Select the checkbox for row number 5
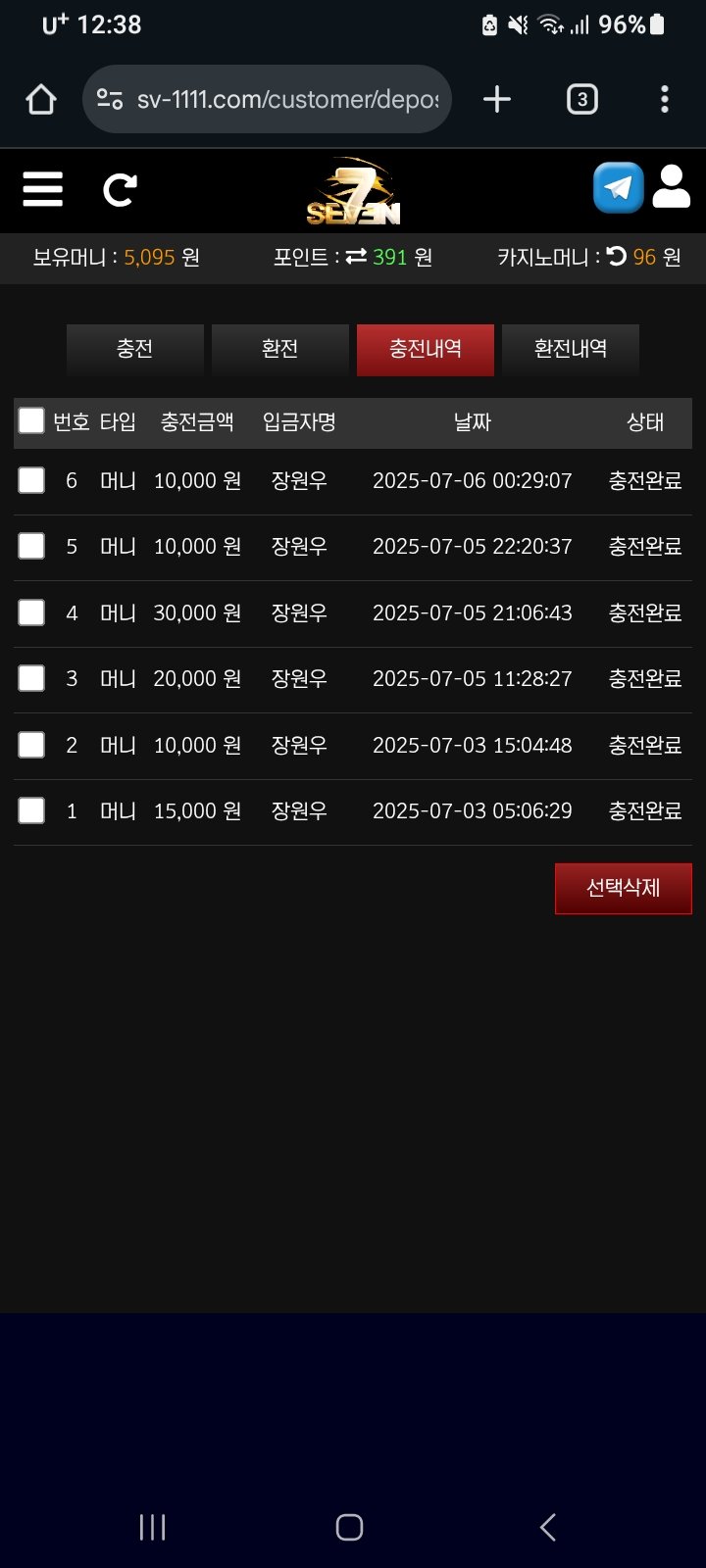The width and height of the screenshot is (706, 1568). point(31,546)
